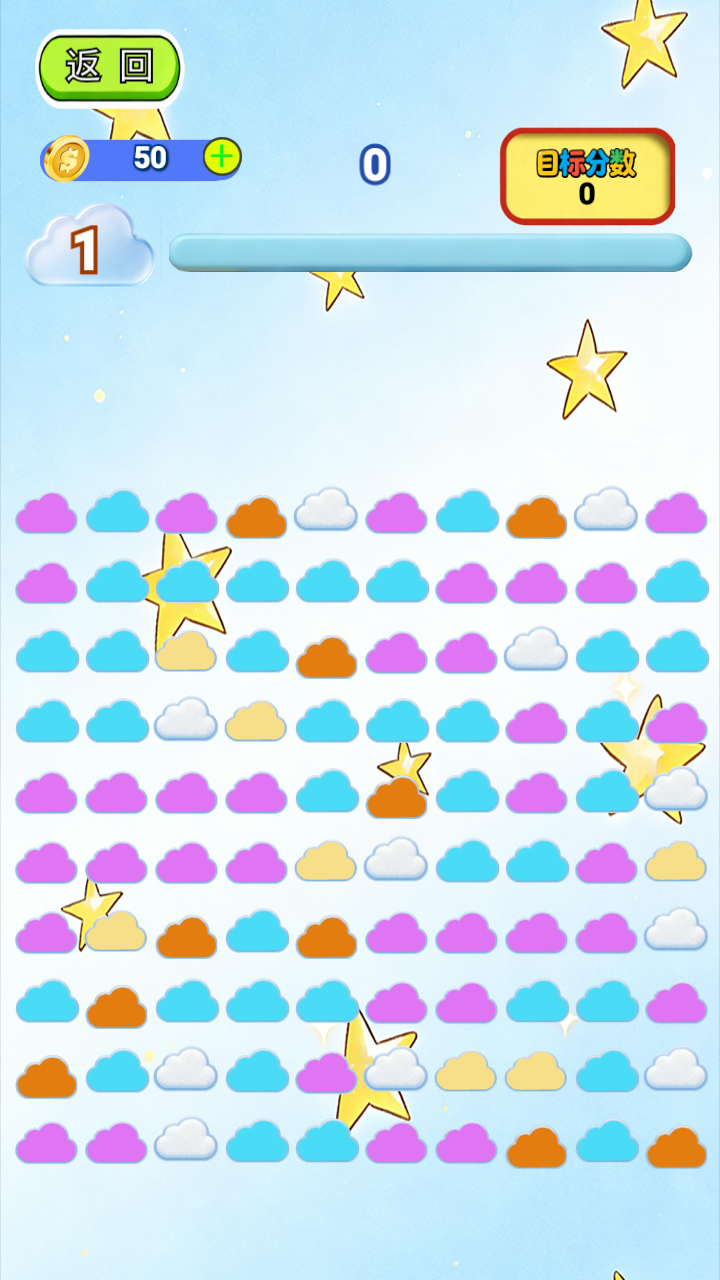The width and height of the screenshot is (720, 1280).
Task: Pop the orange cloud at grid's bottom-right corner
Action: click(x=677, y=1148)
